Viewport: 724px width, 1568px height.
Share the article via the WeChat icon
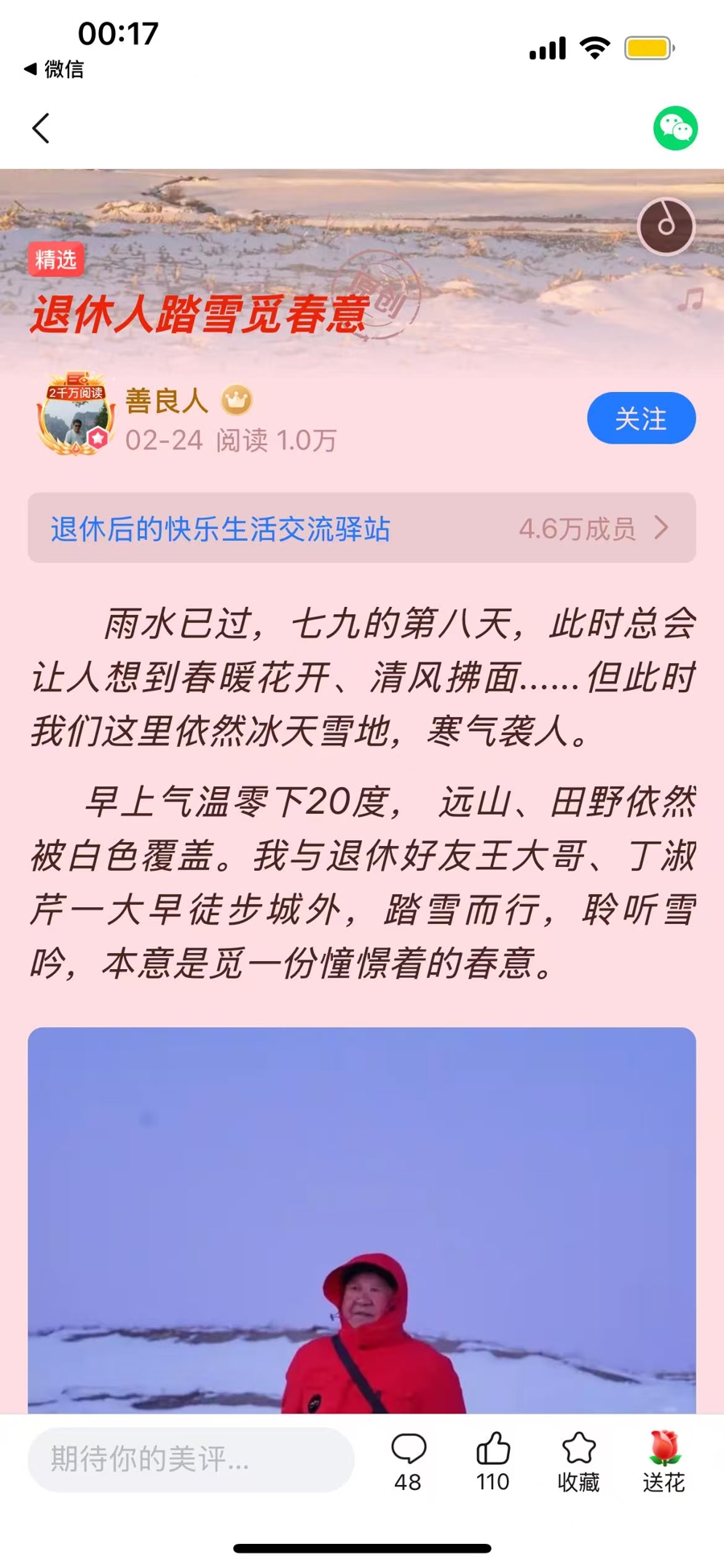(x=675, y=129)
